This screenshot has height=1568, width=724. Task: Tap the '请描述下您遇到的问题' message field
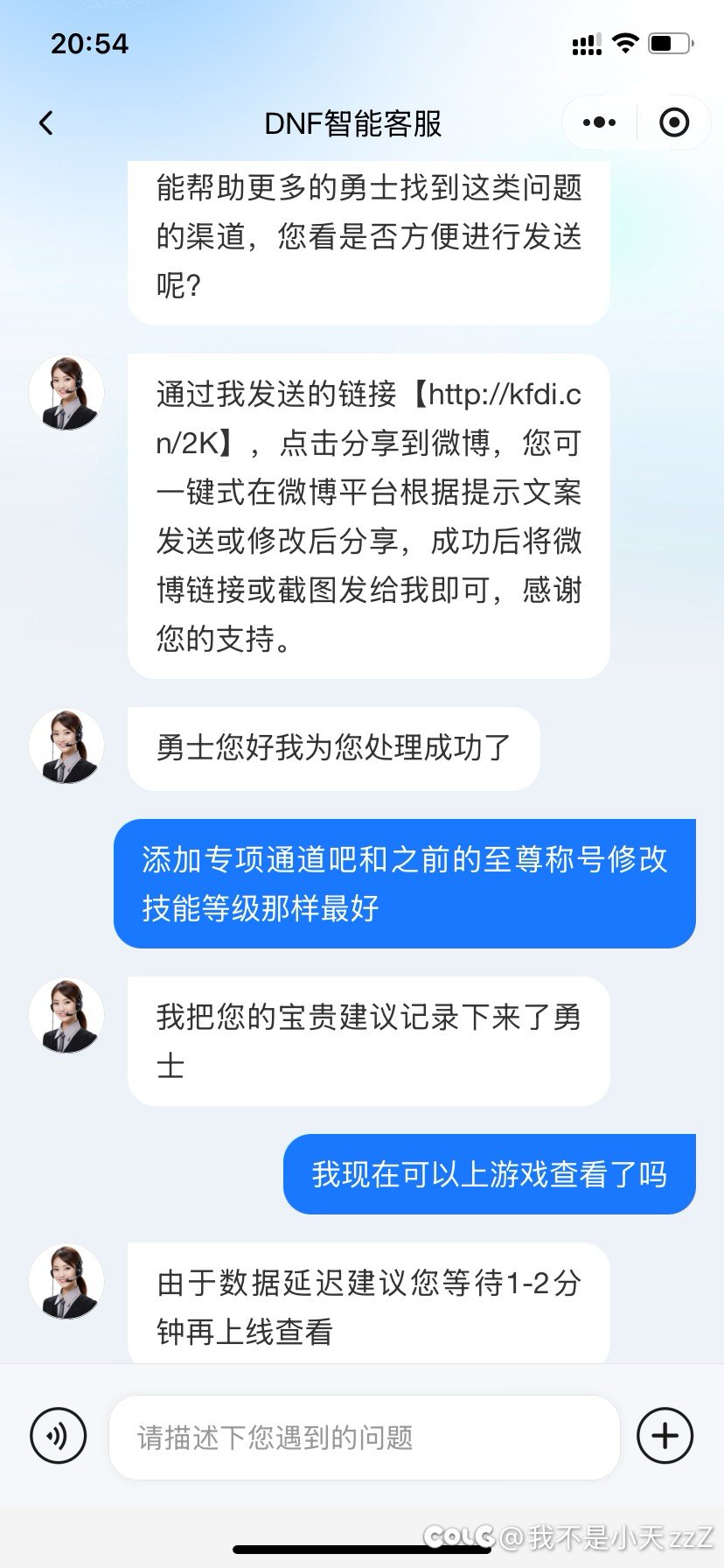click(x=364, y=1438)
